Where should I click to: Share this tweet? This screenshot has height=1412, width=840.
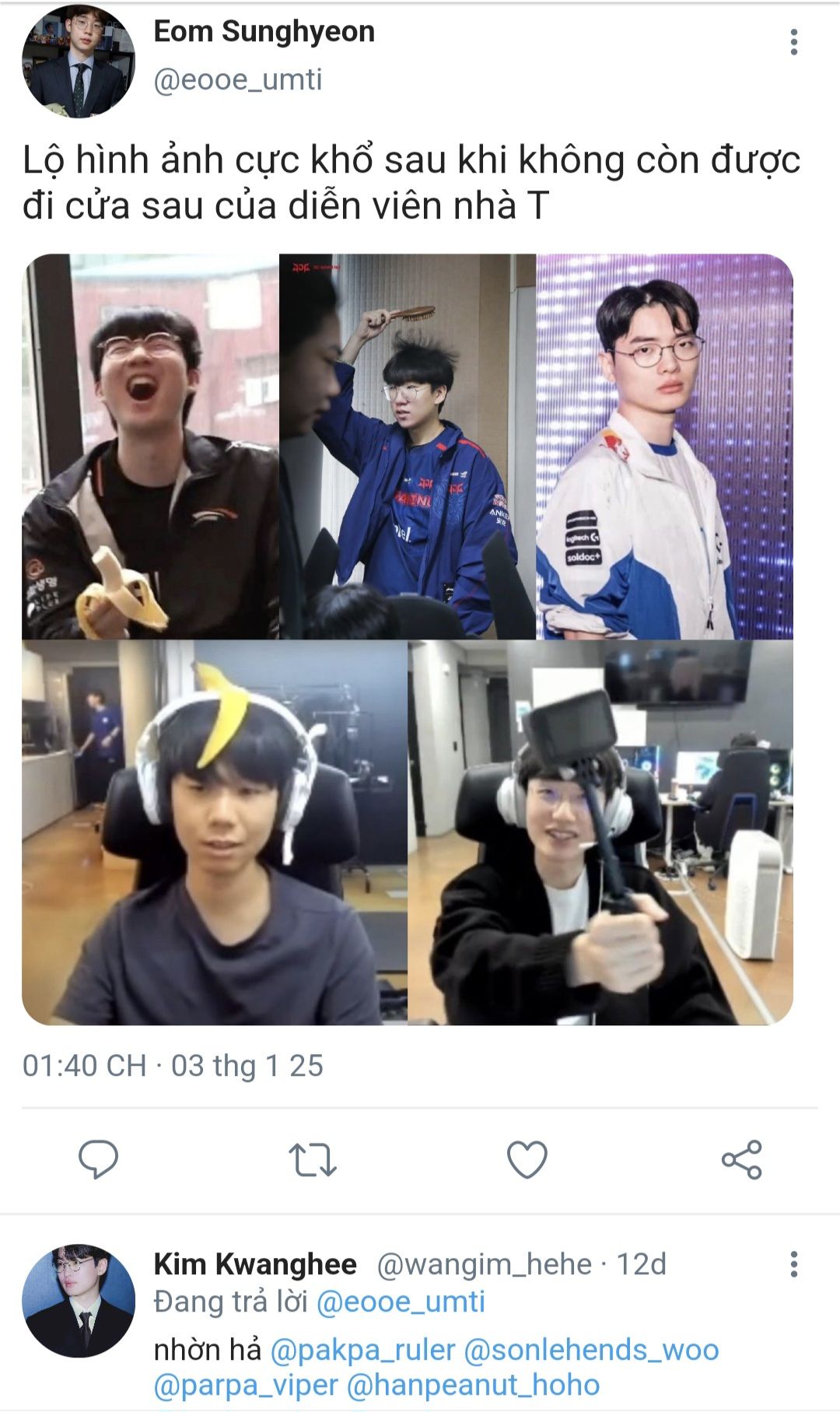(741, 1160)
